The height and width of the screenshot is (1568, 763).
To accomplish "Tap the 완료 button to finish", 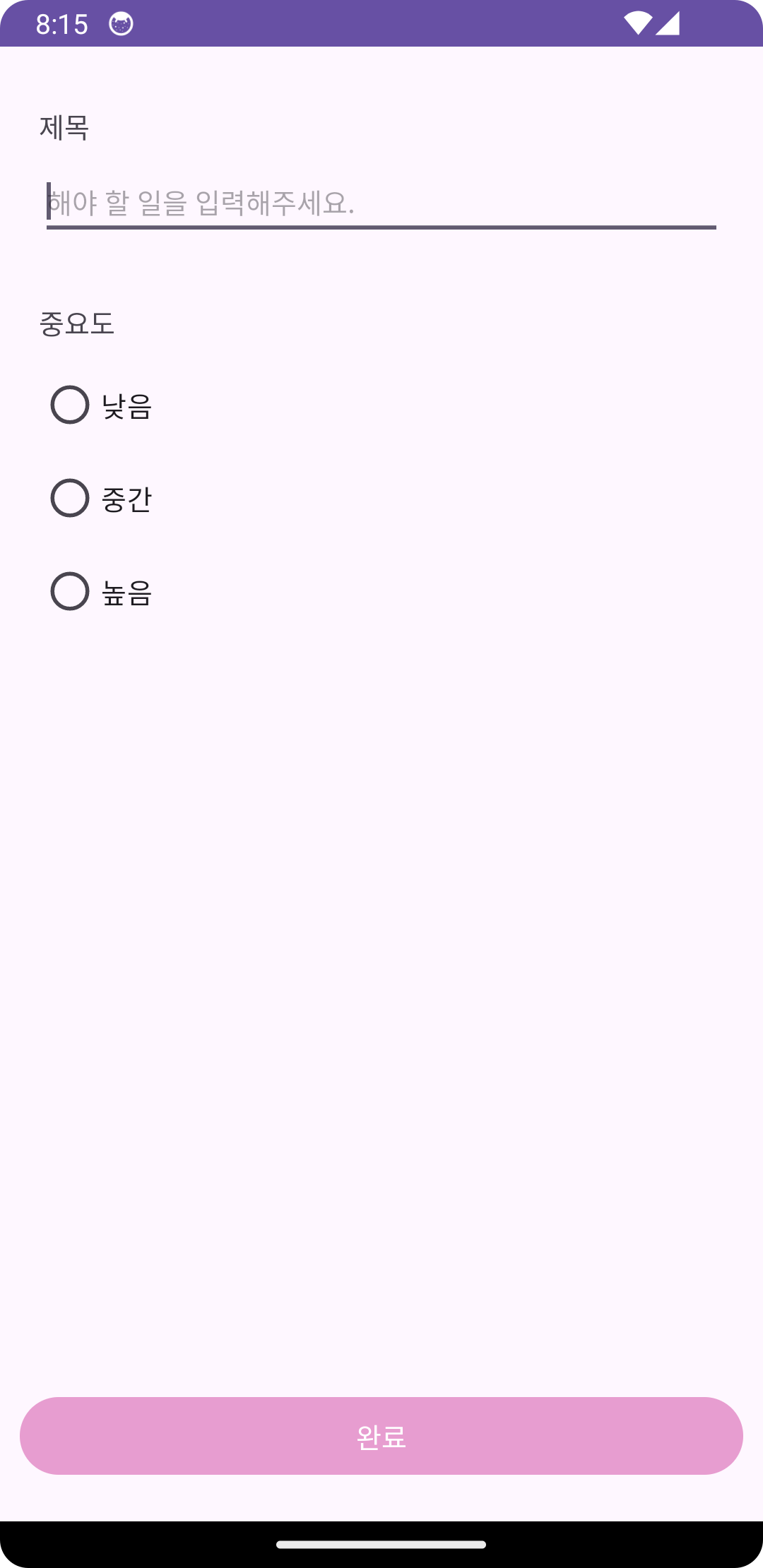I will pos(381,1435).
